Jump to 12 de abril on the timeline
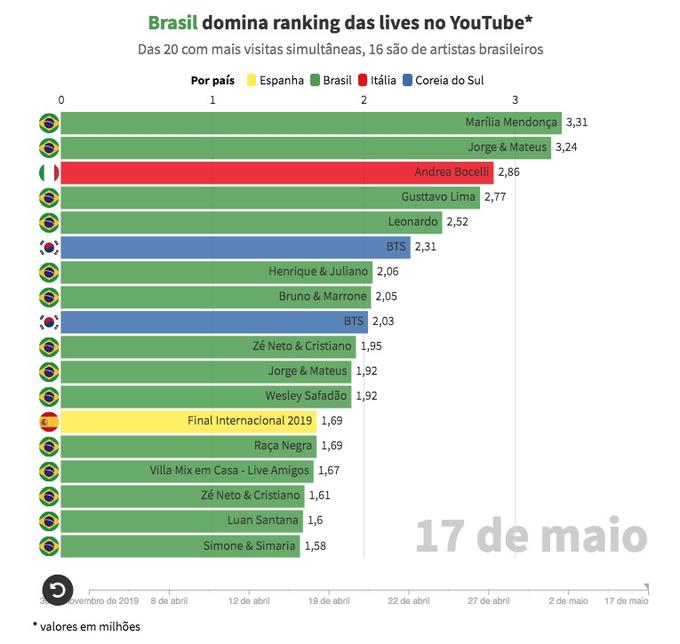 248,600
